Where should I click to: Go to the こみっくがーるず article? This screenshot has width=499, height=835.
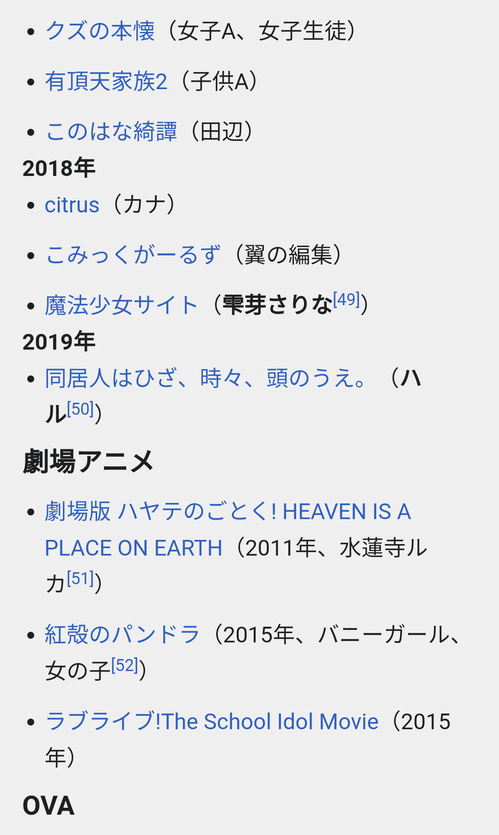click(x=133, y=255)
